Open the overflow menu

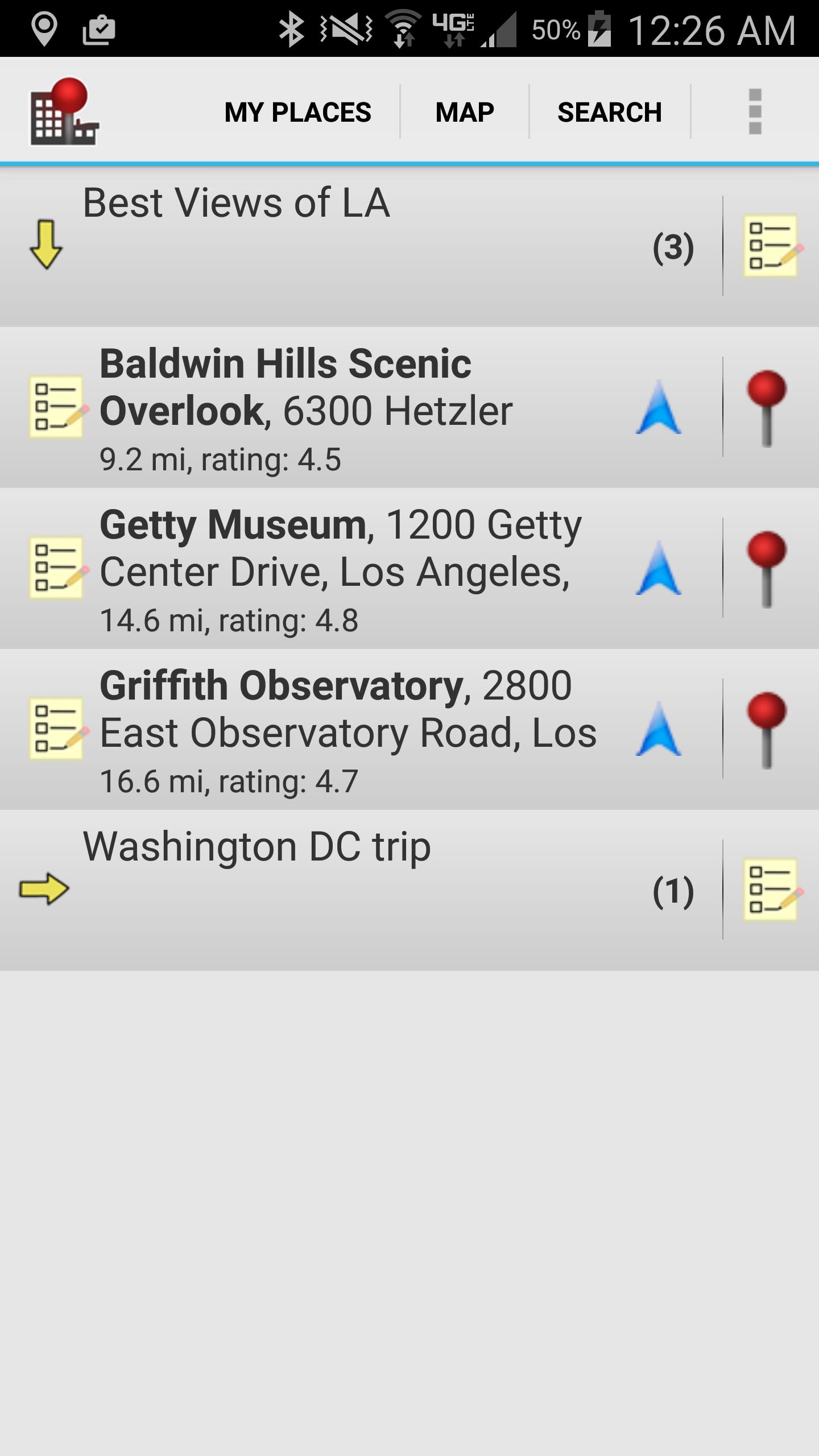tap(755, 112)
